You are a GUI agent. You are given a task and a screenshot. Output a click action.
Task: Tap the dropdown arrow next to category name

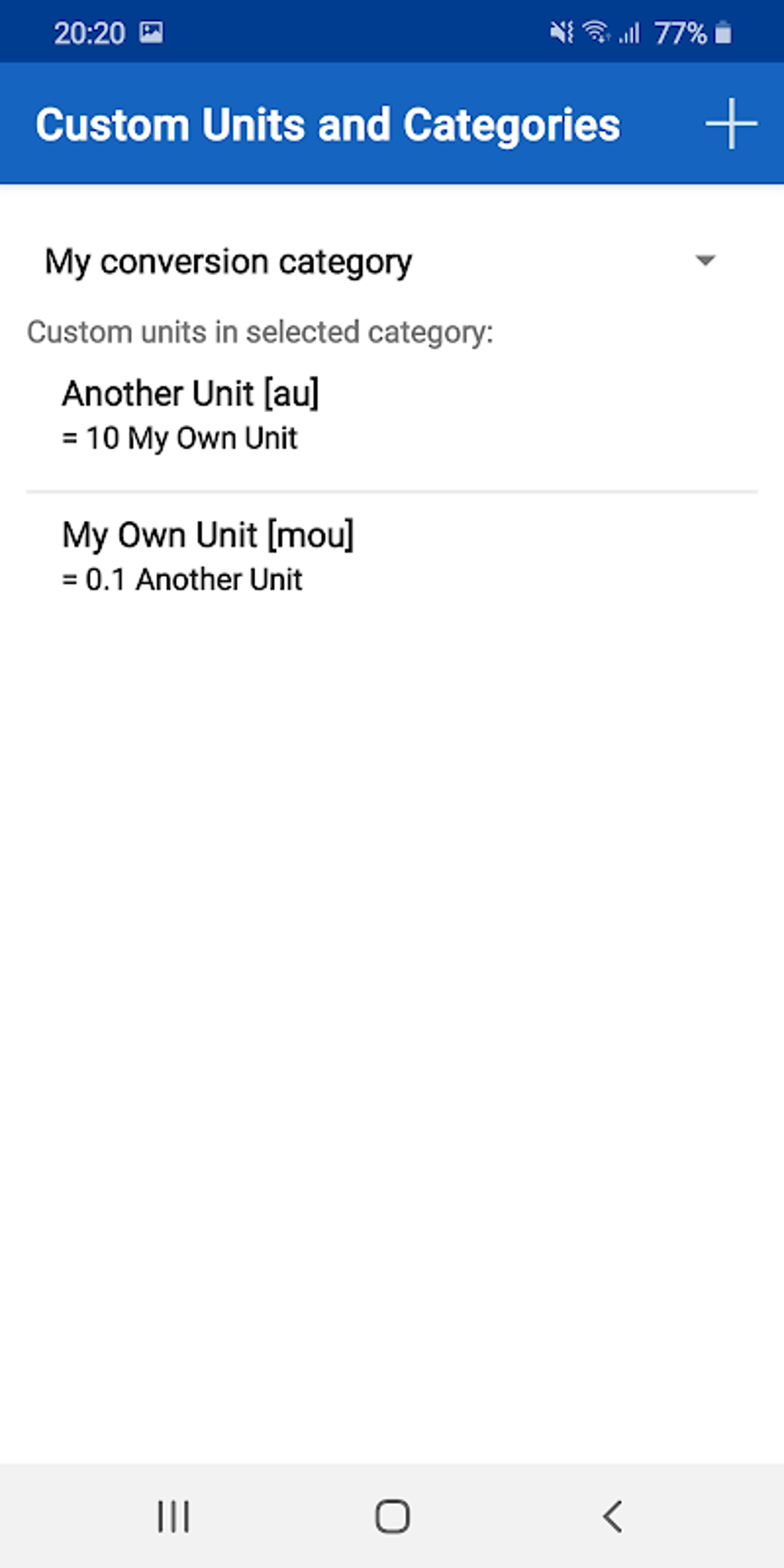point(707,262)
